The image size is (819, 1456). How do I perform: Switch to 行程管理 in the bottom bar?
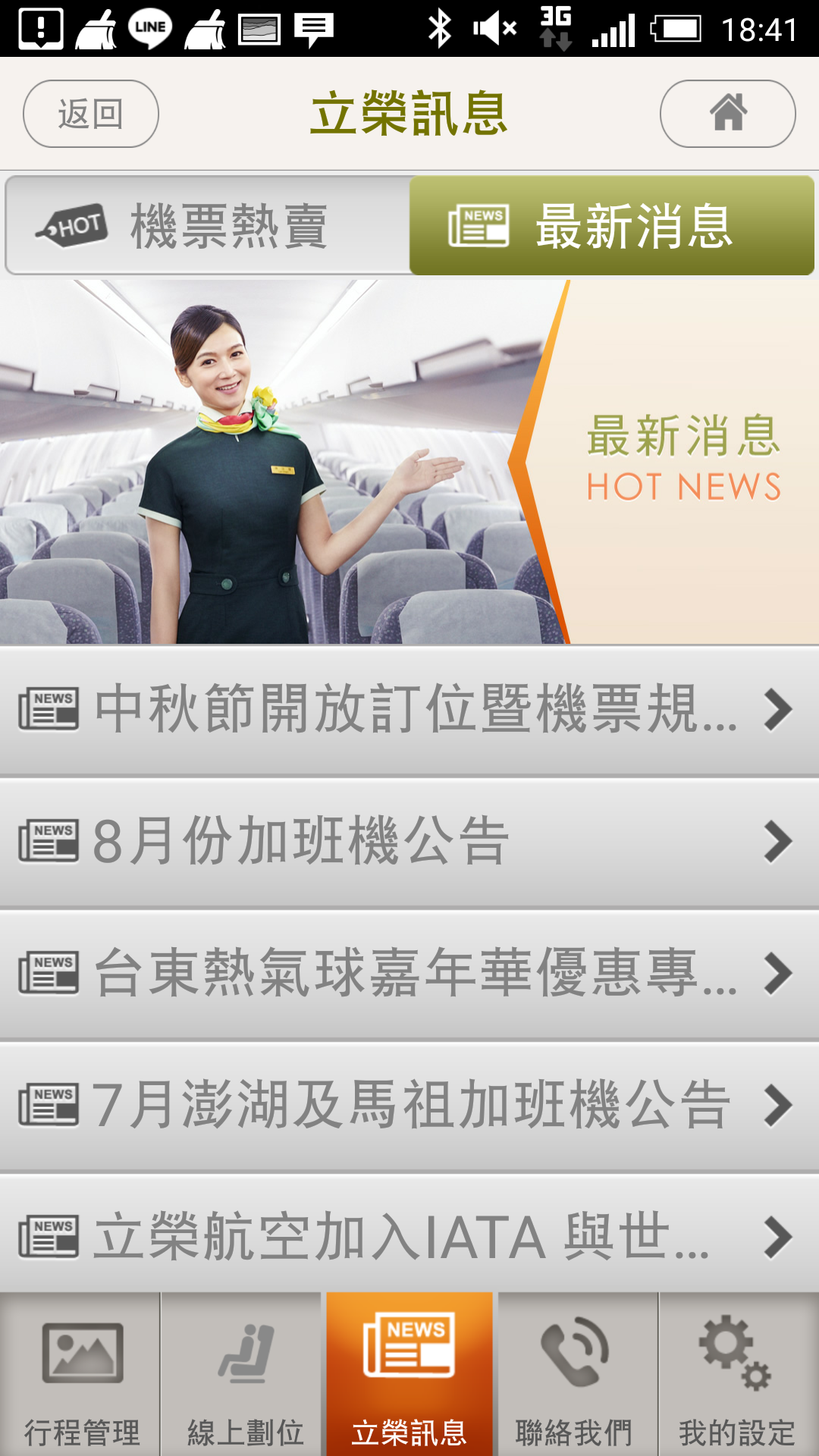[80, 1374]
